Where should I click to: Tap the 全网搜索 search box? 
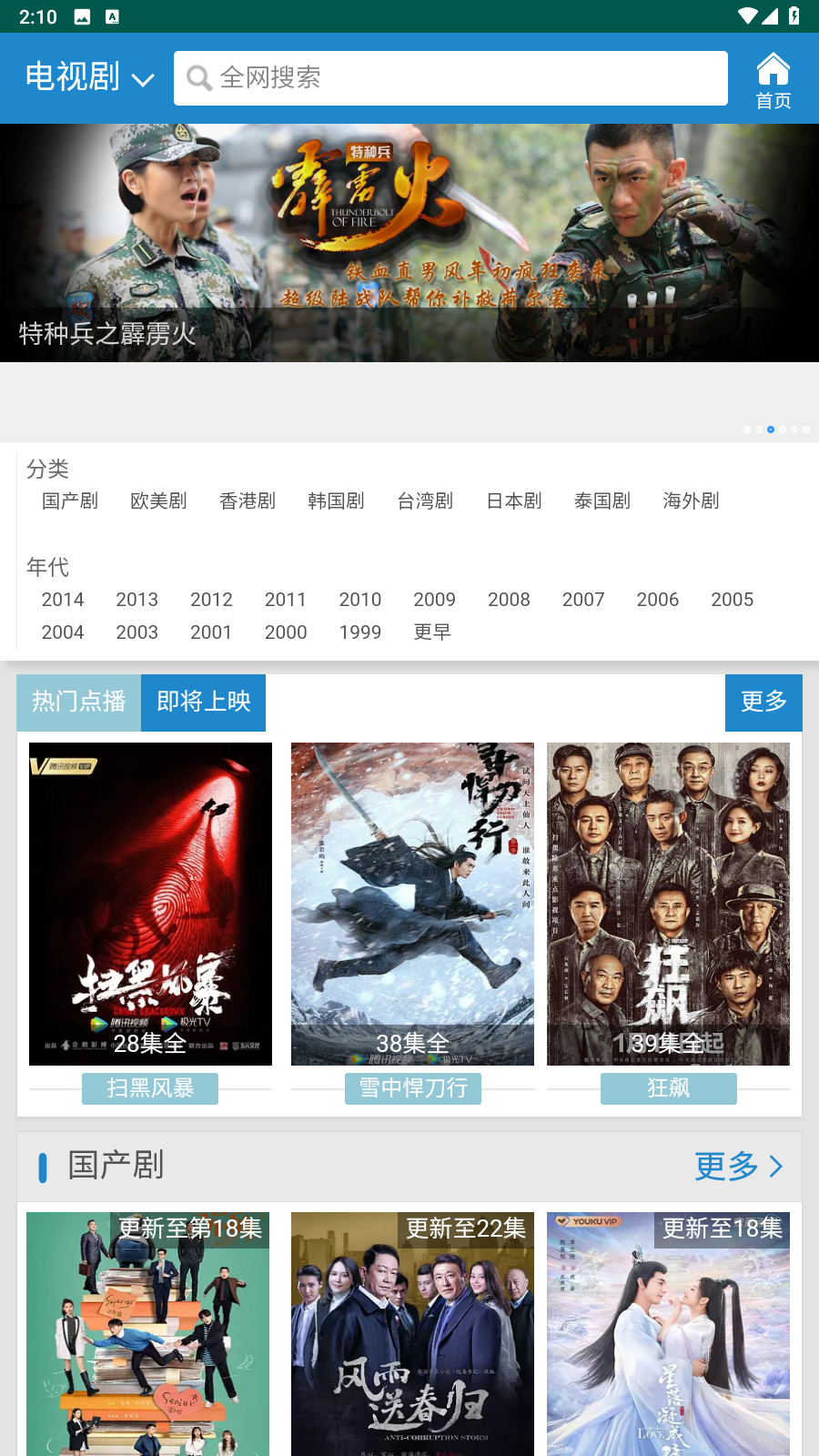tap(450, 78)
